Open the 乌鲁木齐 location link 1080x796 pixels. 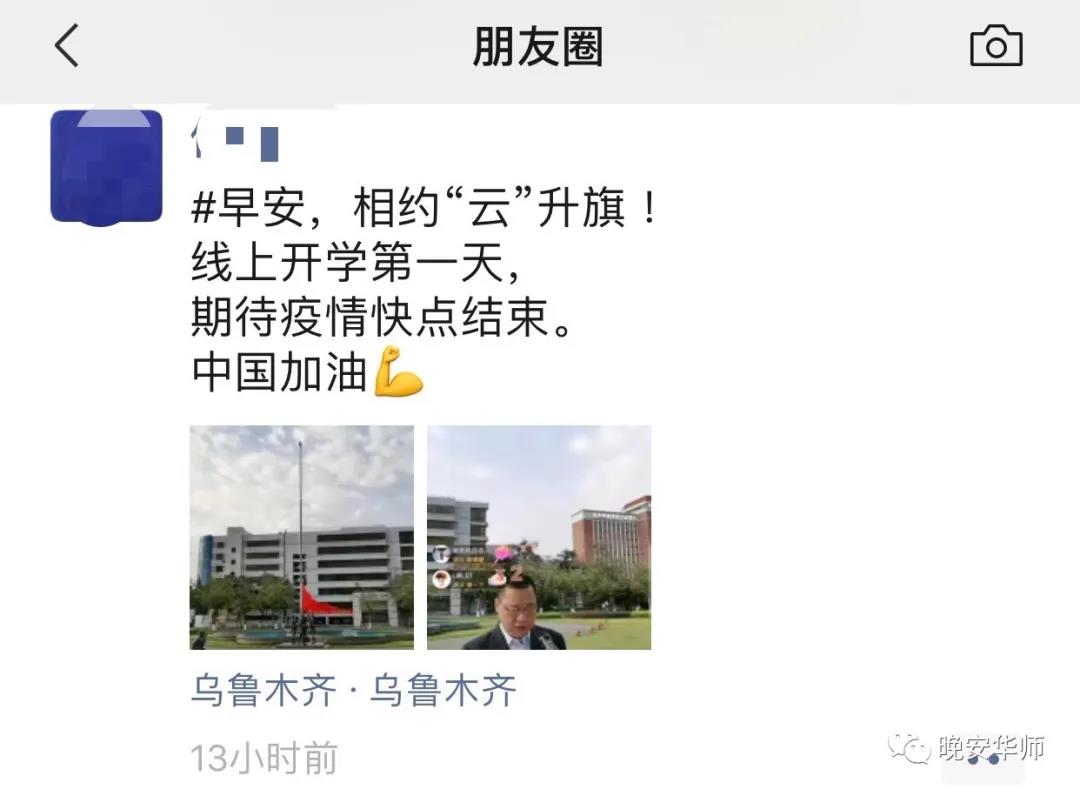point(353,691)
